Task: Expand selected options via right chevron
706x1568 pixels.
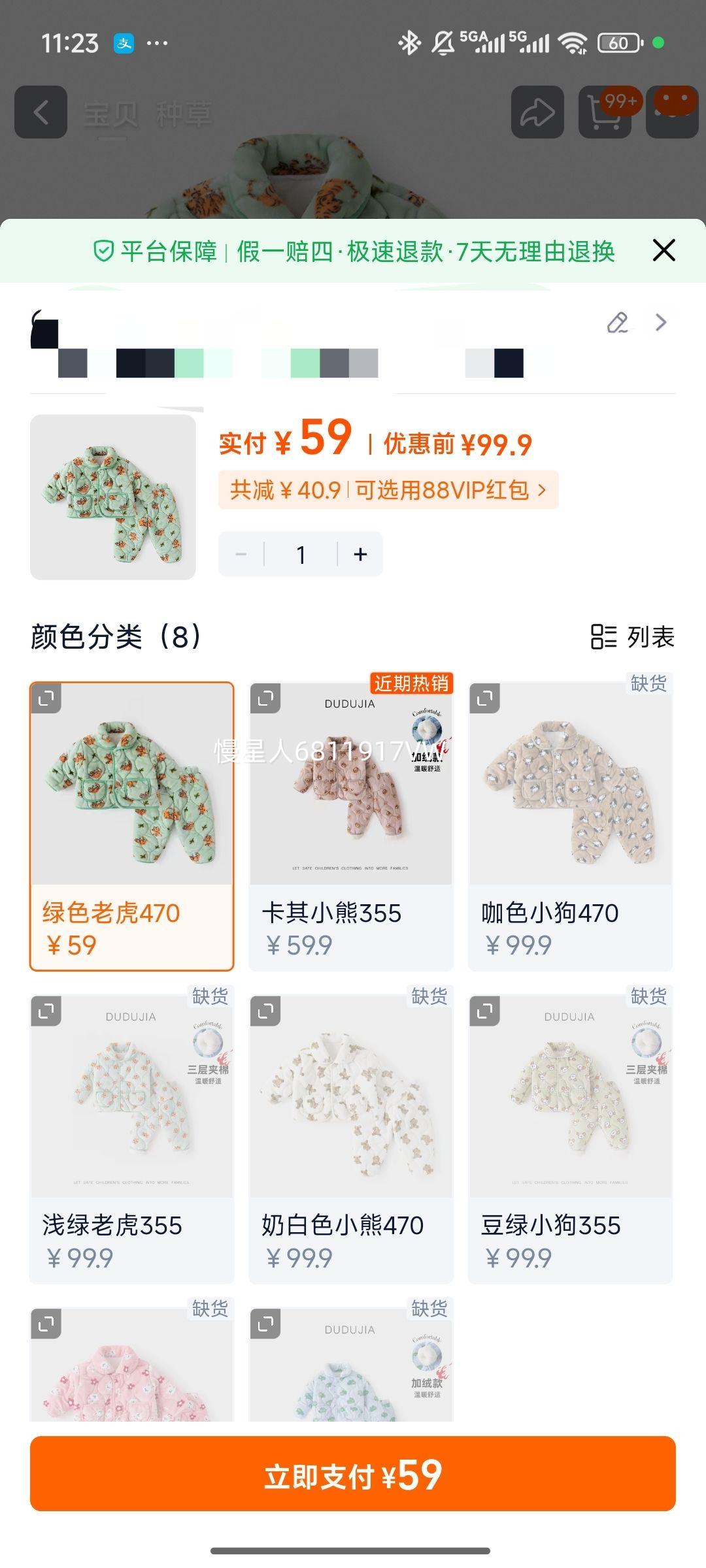Action: tap(660, 323)
